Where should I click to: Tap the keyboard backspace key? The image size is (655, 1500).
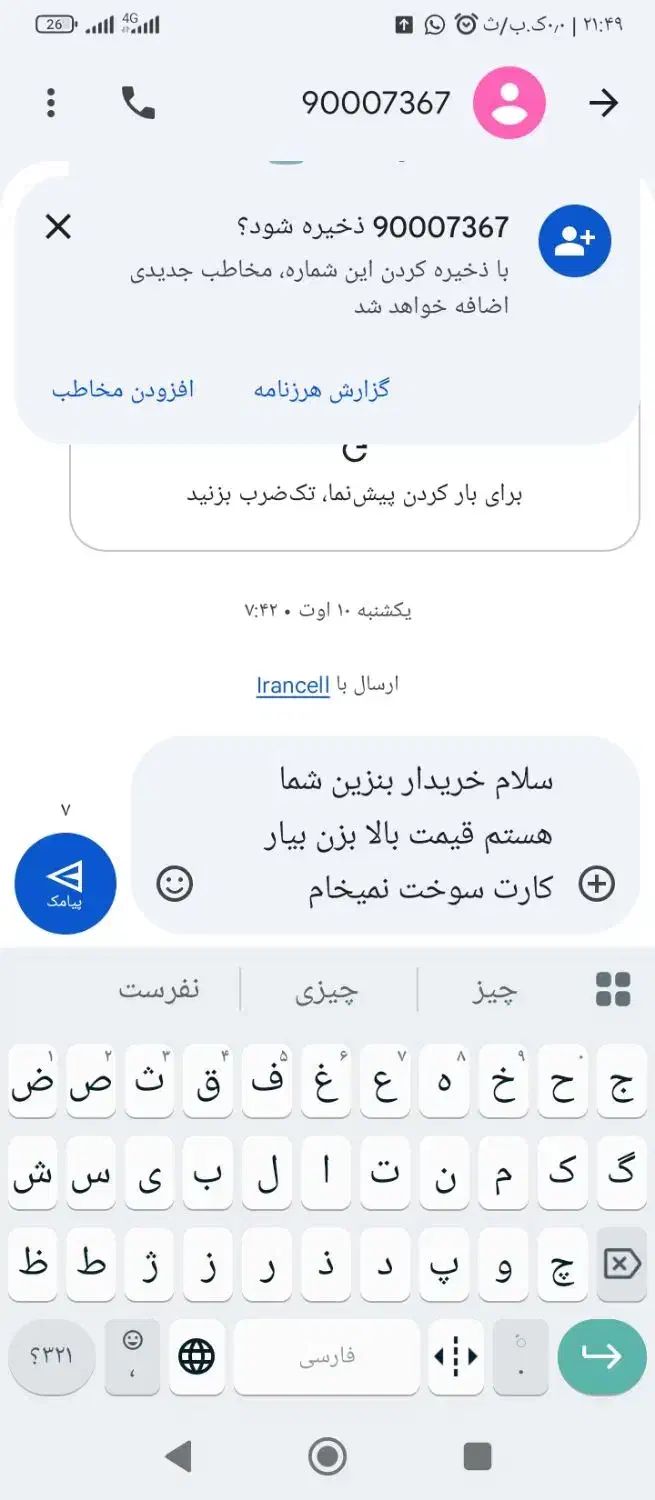coord(620,1265)
